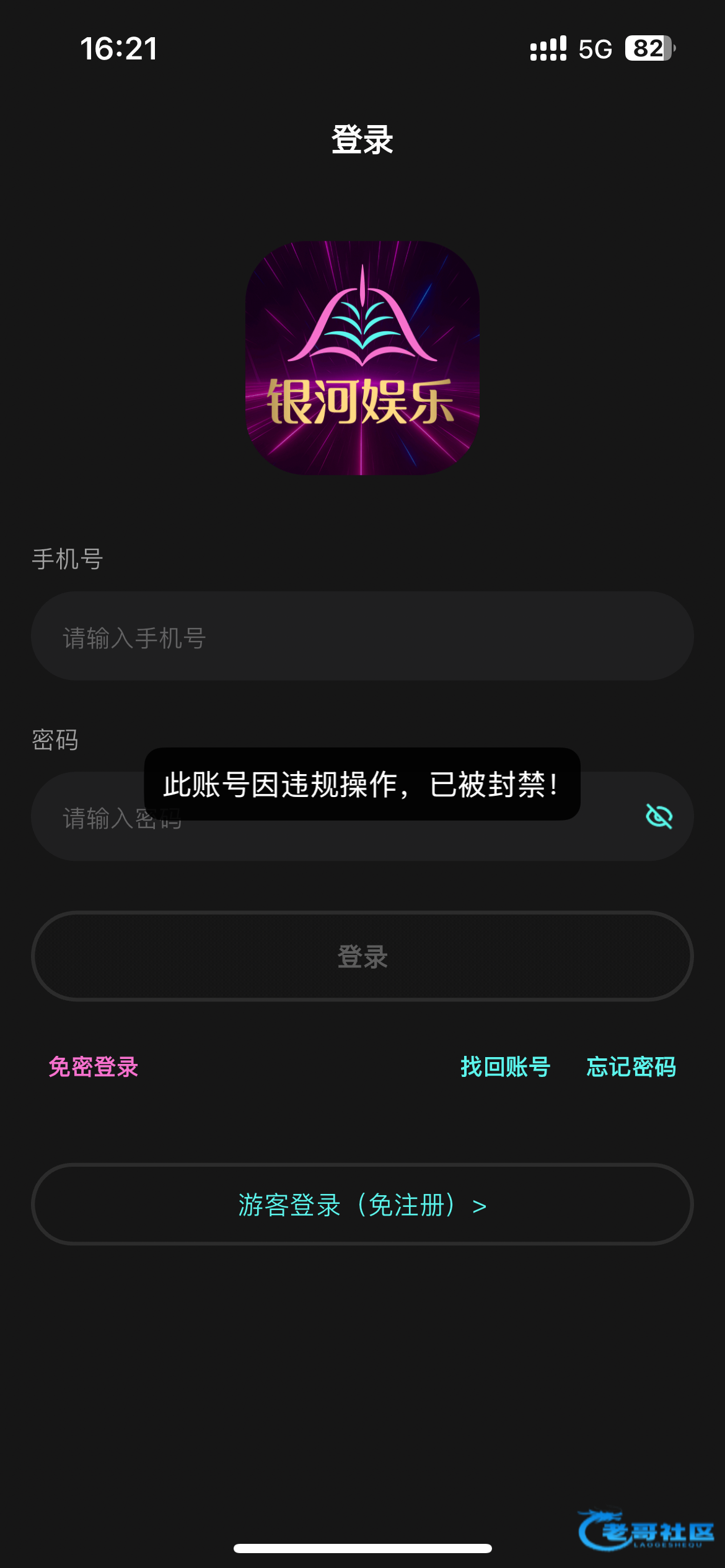Choose 免密登录 passwordless login
This screenshot has height=1568, width=725.
93,1066
